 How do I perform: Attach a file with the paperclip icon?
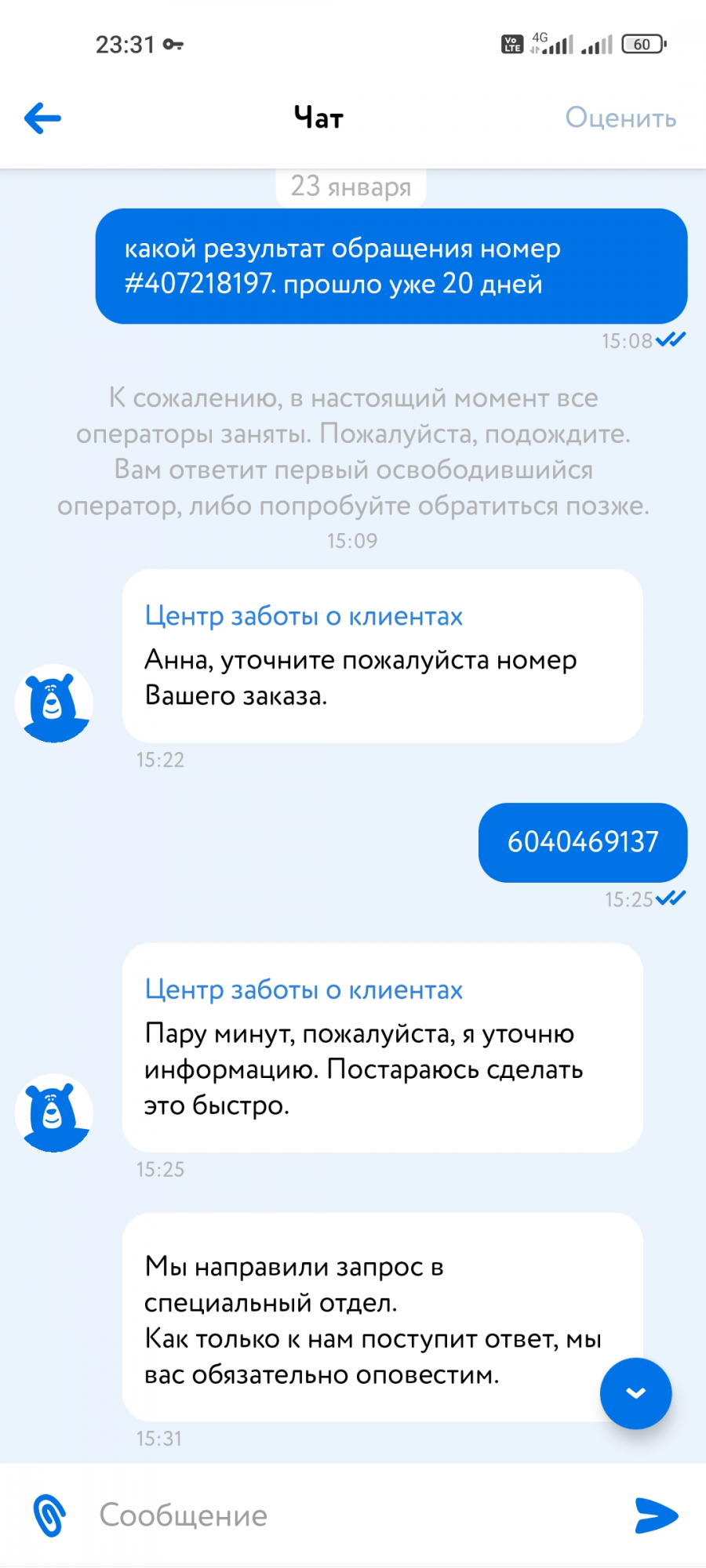coord(49,1515)
